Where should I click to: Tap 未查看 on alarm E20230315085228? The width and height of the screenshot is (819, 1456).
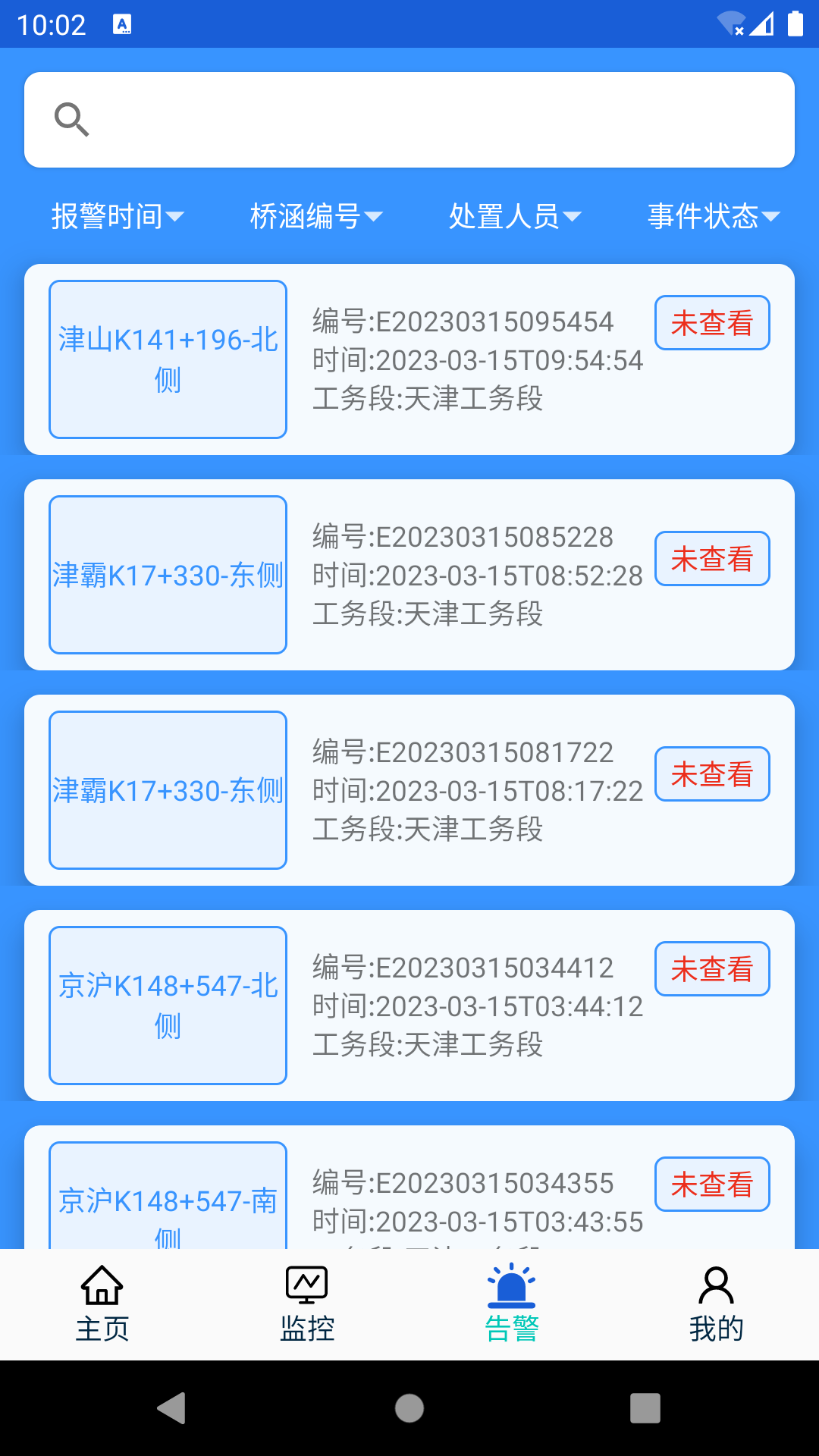712,559
